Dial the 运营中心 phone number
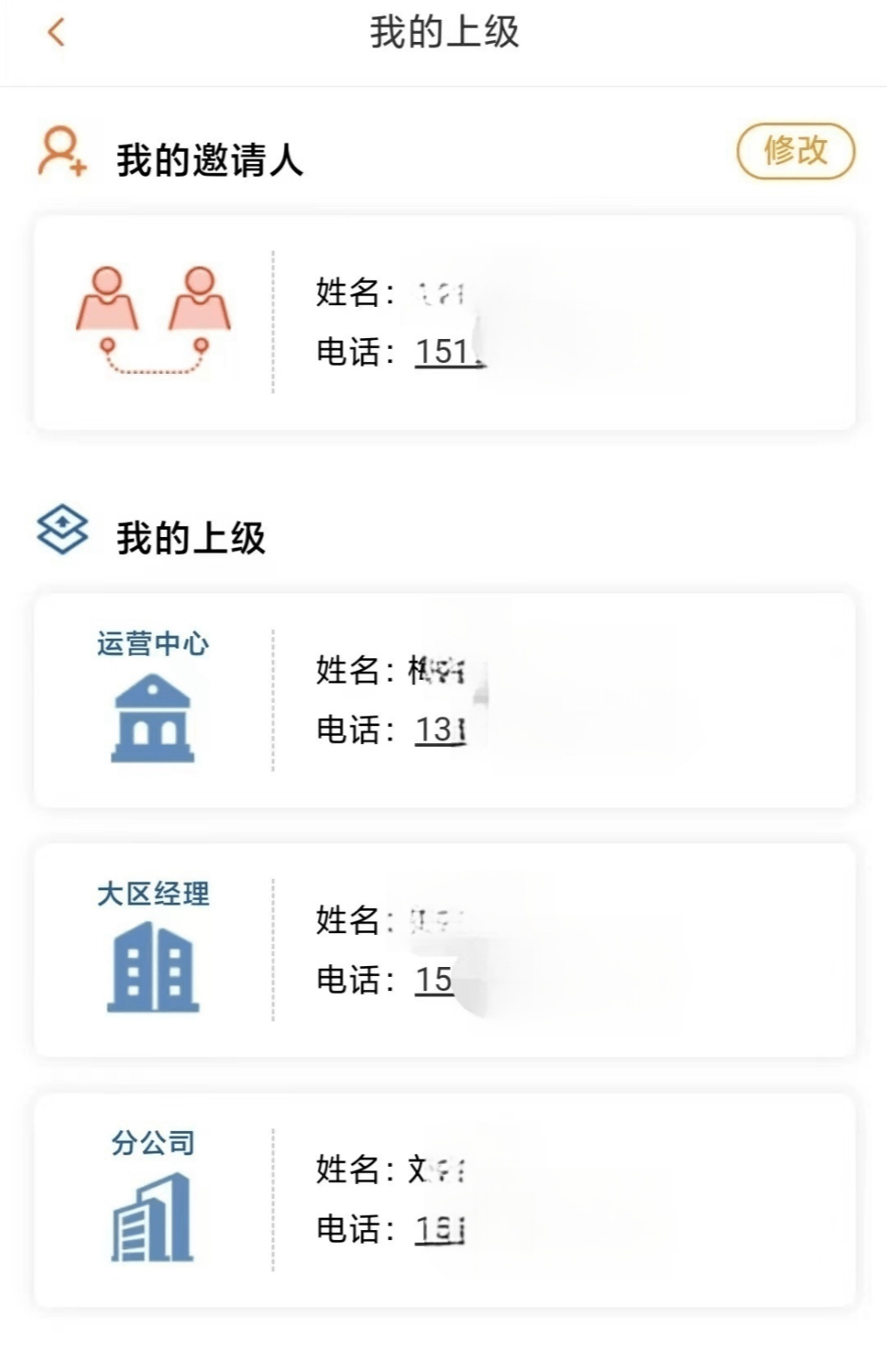887x1372 pixels. tap(440, 731)
